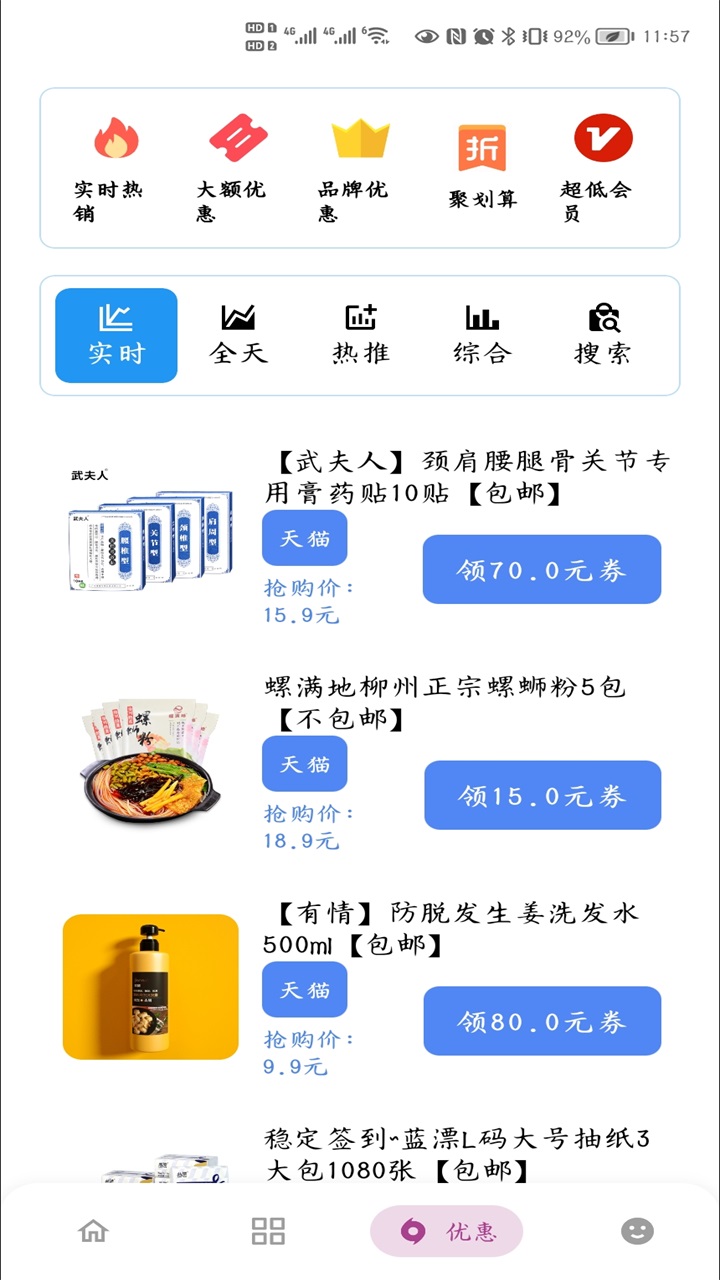Switch to the 全天 tab

[238, 336]
